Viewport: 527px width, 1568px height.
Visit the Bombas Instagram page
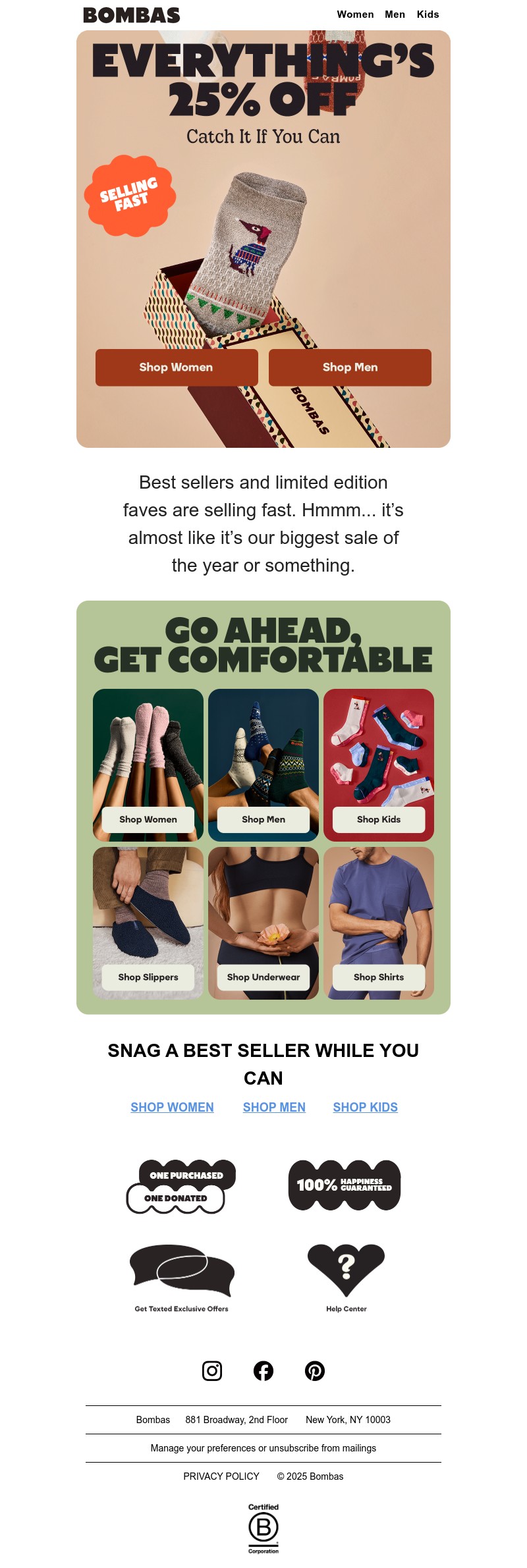tap(212, 1370)
